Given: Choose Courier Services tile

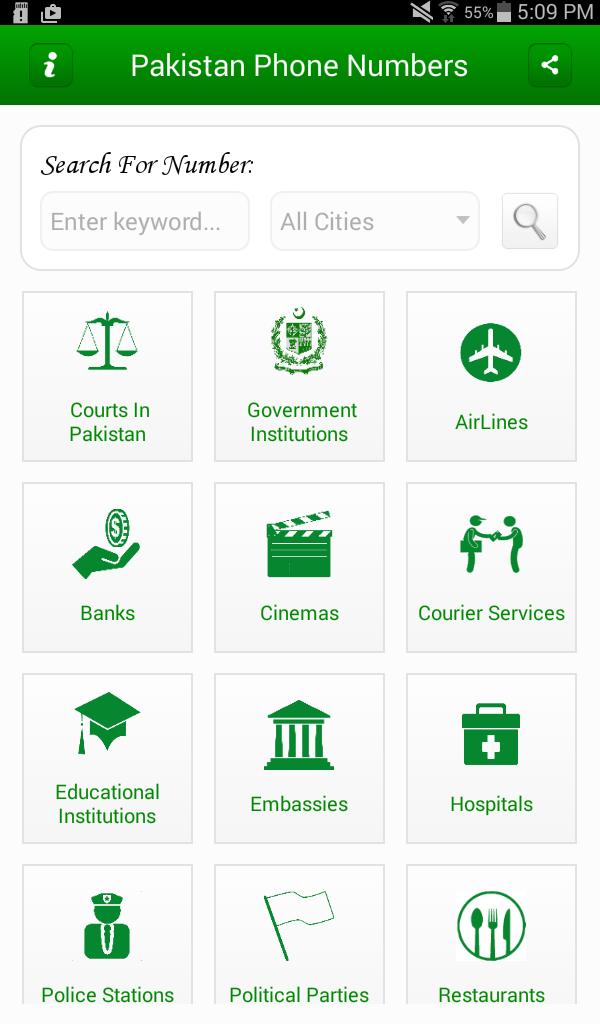Looking at the screenshot, I should pyautogui.click(x=491, y=567).
